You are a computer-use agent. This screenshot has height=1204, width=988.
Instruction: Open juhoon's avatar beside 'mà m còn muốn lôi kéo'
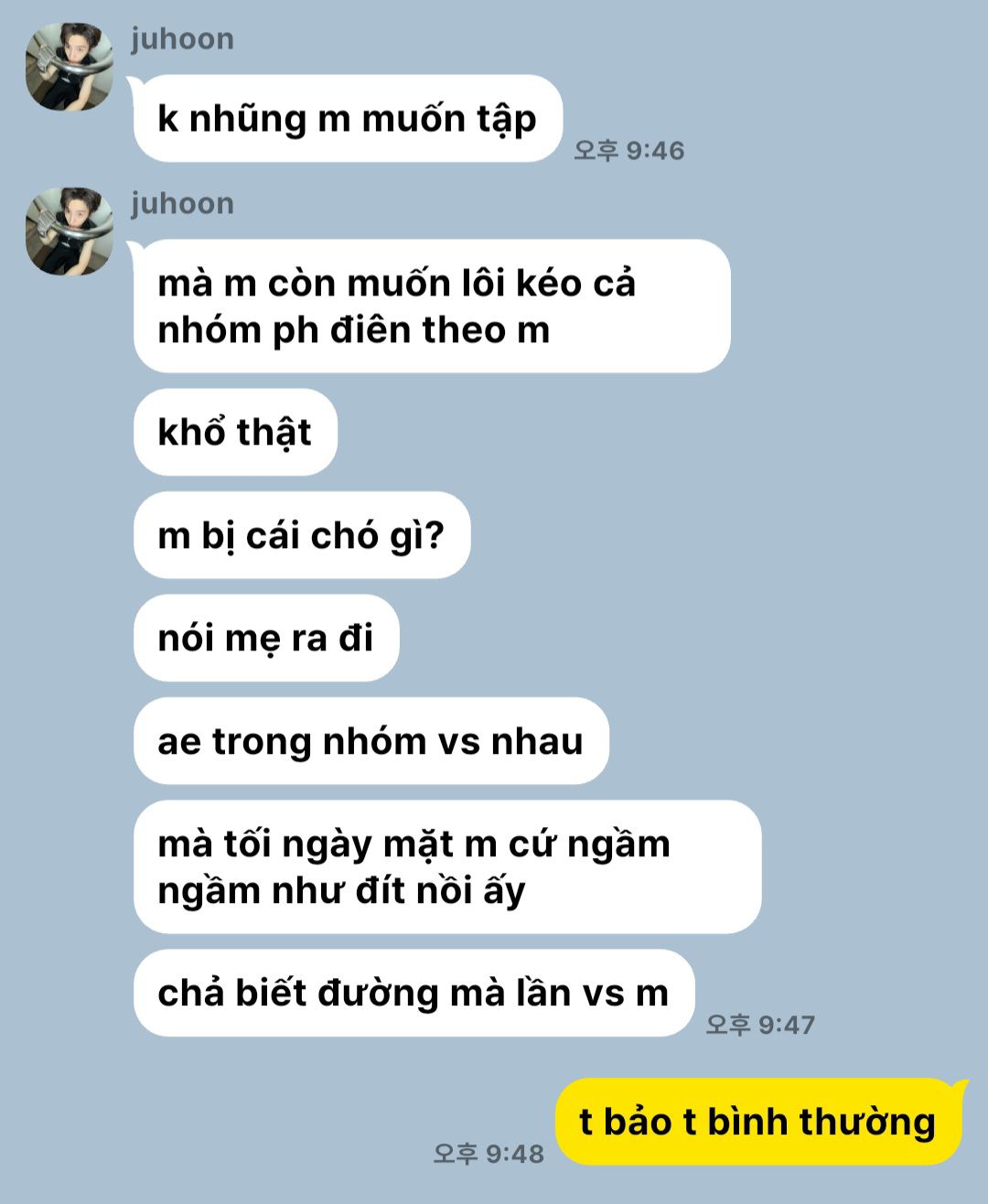(x=70, y=231)
